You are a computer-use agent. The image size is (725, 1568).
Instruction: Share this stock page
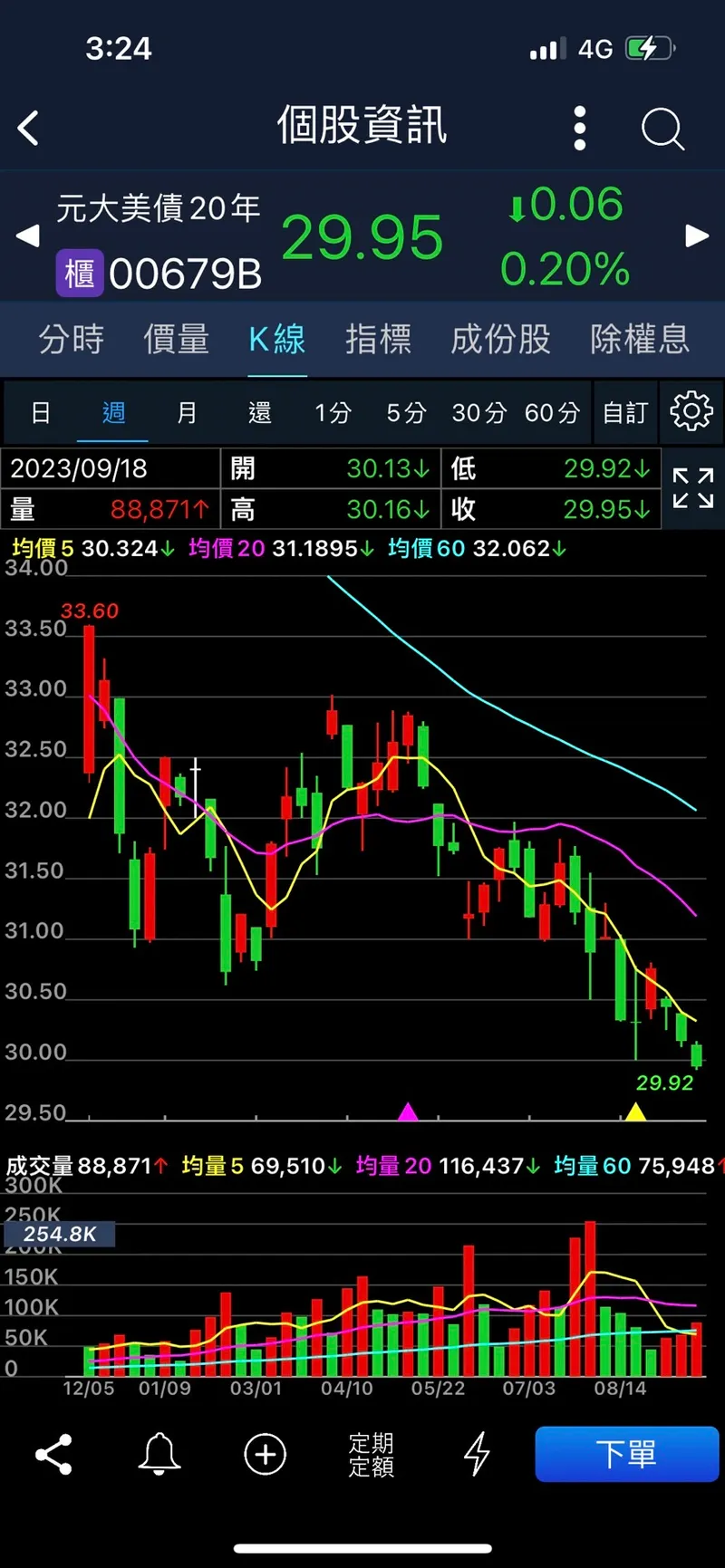pyautogui.click(x=53, y=1455)
